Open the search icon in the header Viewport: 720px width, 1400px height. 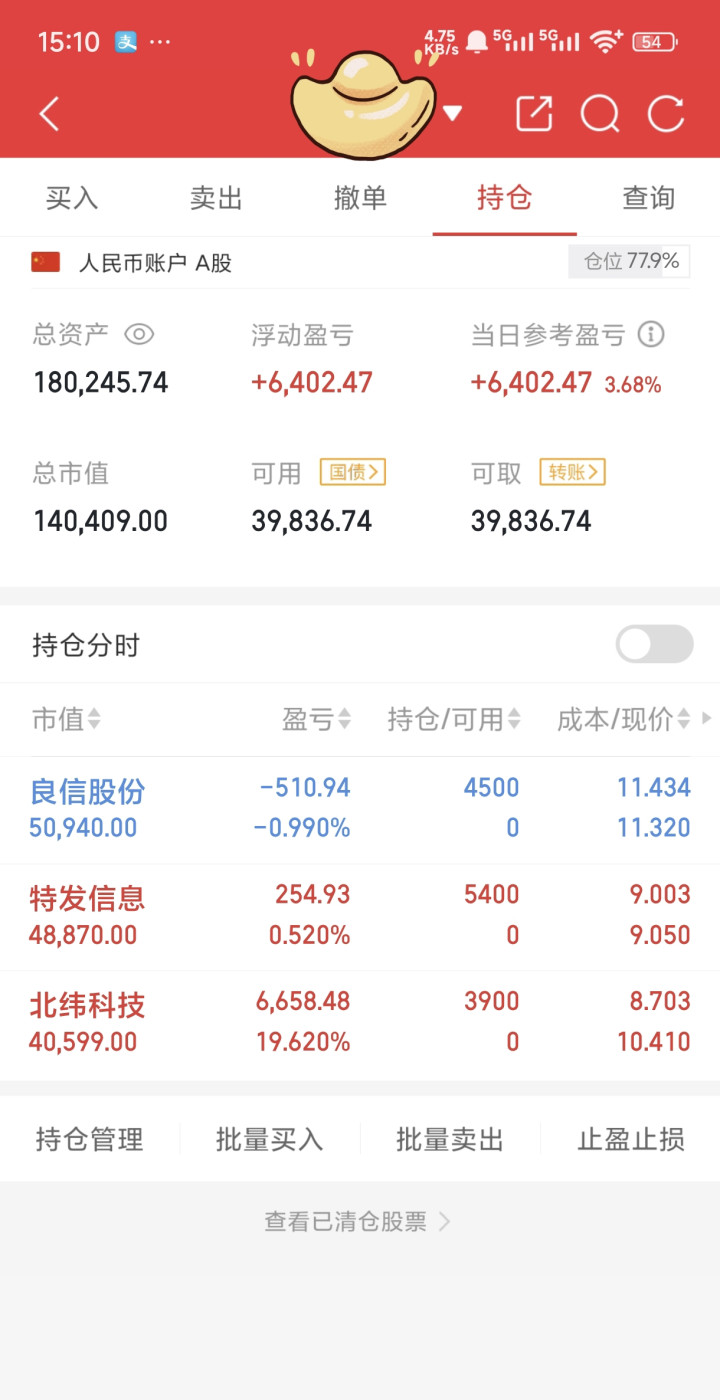[600, 114]
